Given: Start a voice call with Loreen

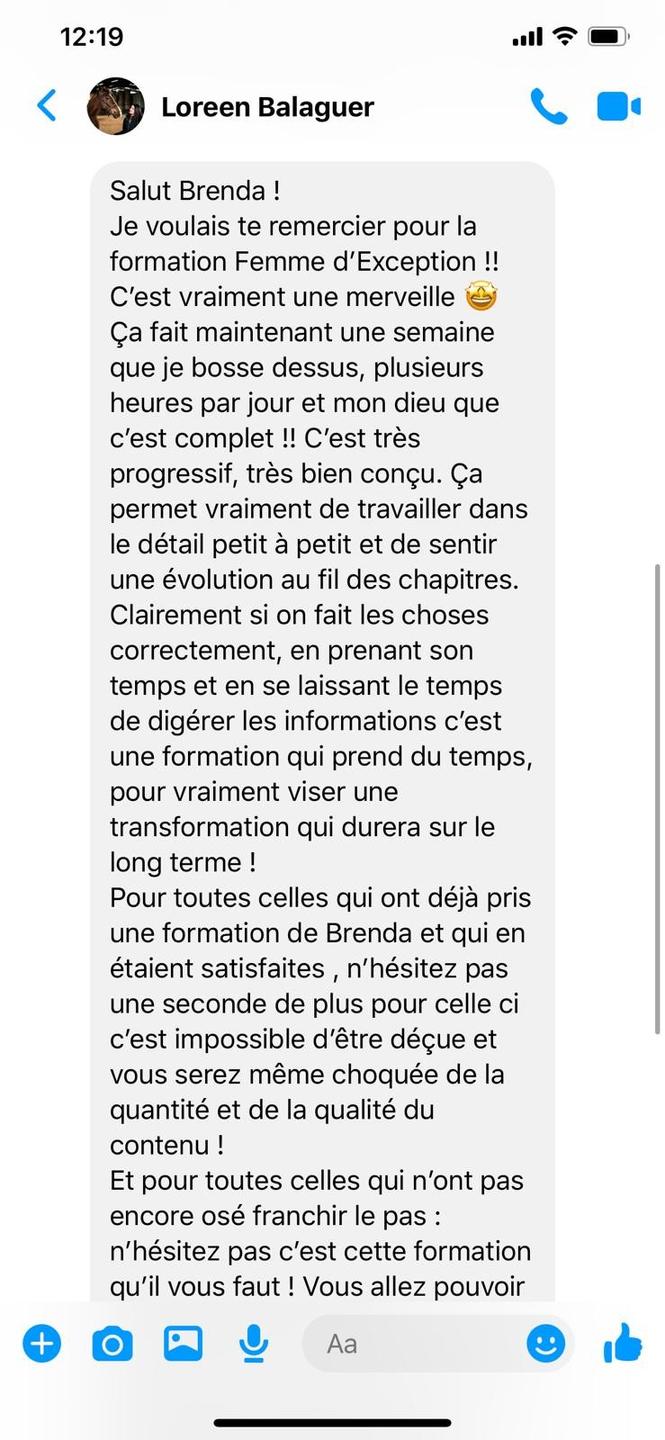Looking at the screenshot, I should tap(548, 106).
